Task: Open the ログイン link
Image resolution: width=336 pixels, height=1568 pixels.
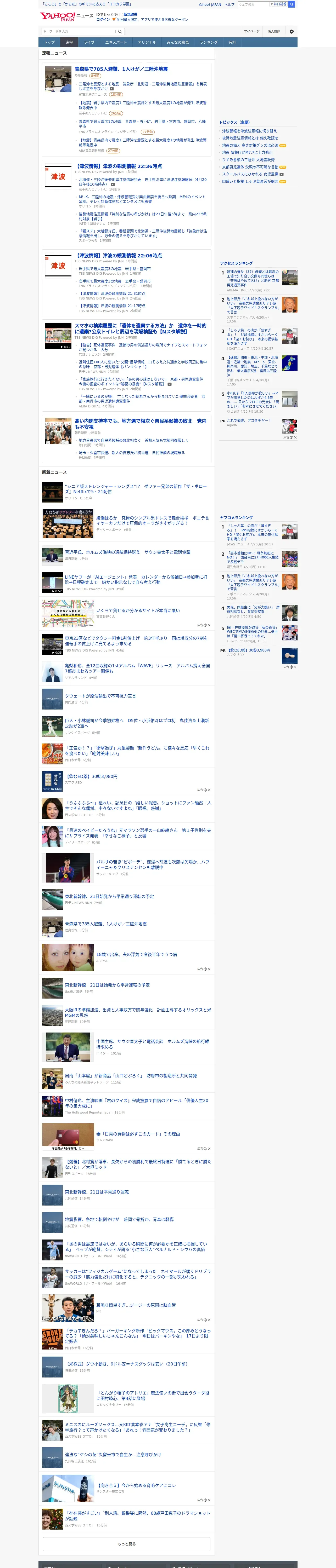Action: point(103,20)
